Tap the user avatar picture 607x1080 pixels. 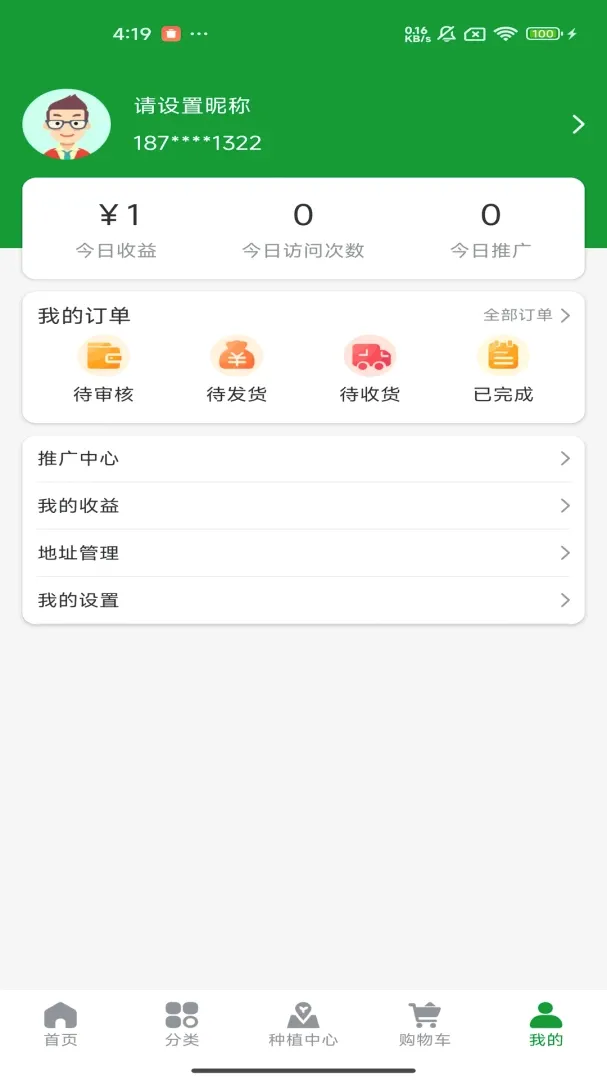point(67,125)
